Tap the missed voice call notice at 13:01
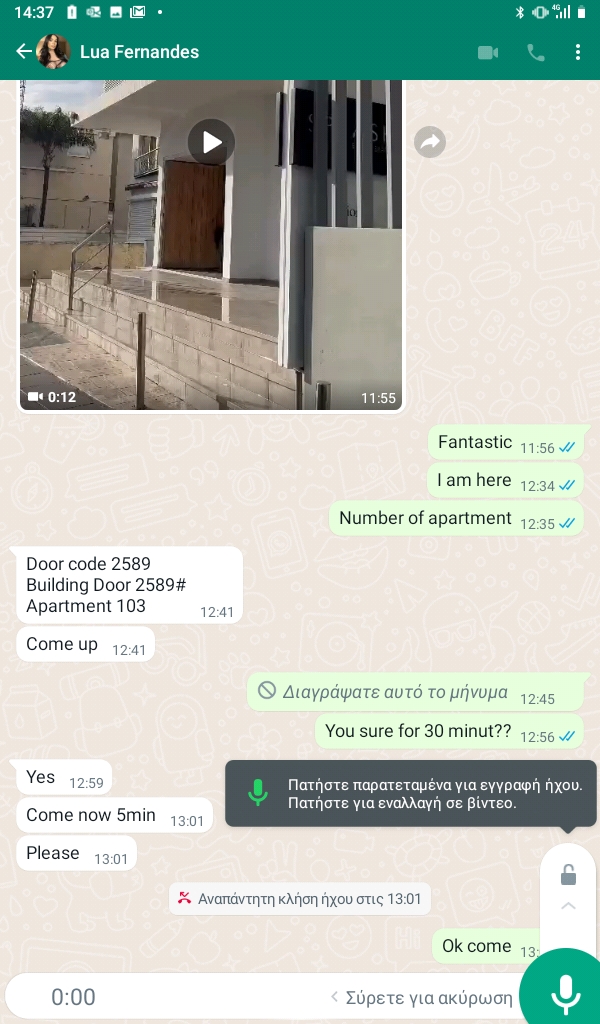The height and width of the screenshot is (1024, 600). 299,898
